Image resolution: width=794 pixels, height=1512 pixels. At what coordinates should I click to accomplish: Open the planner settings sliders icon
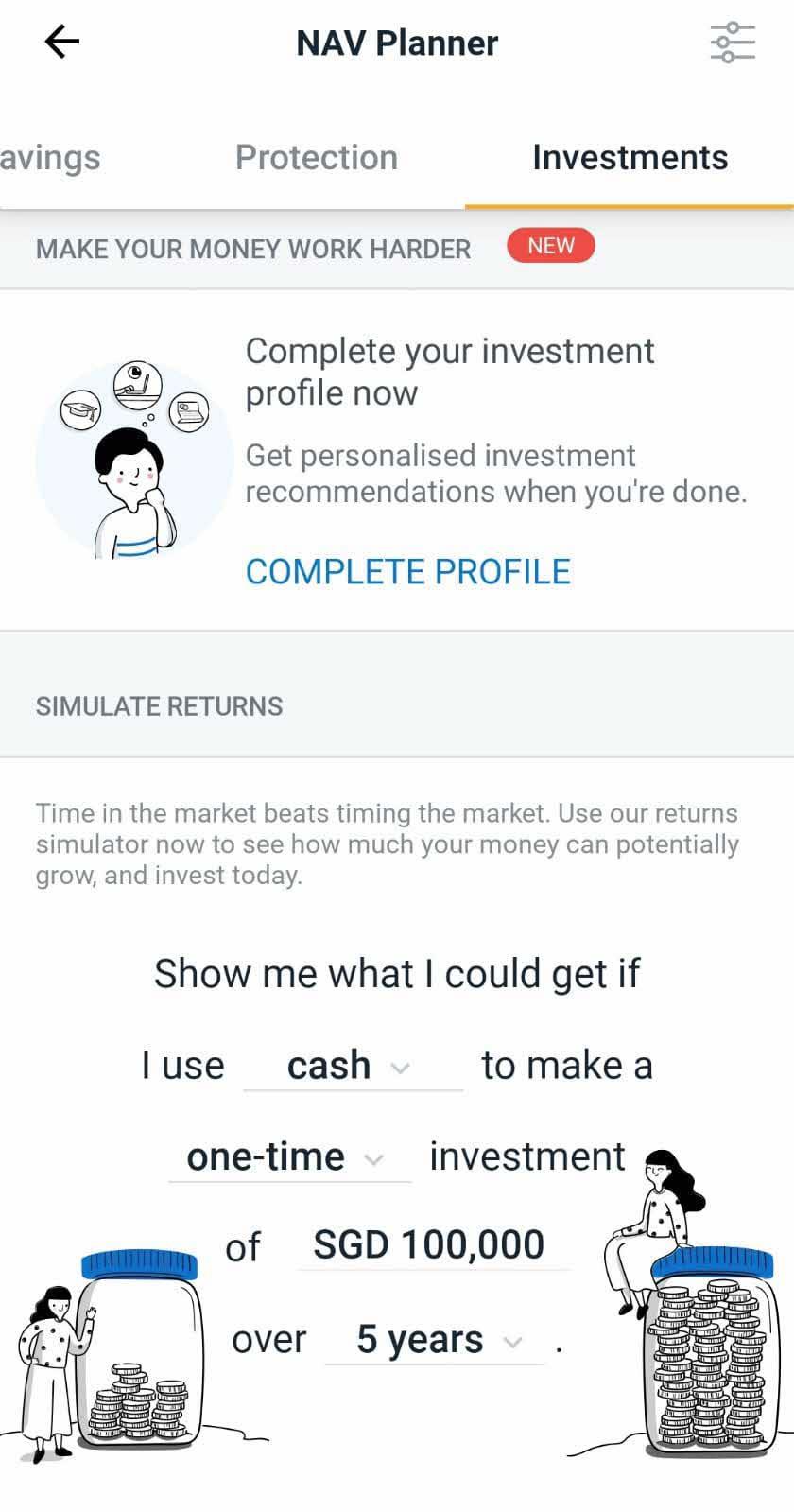click(x=733, y=43)
